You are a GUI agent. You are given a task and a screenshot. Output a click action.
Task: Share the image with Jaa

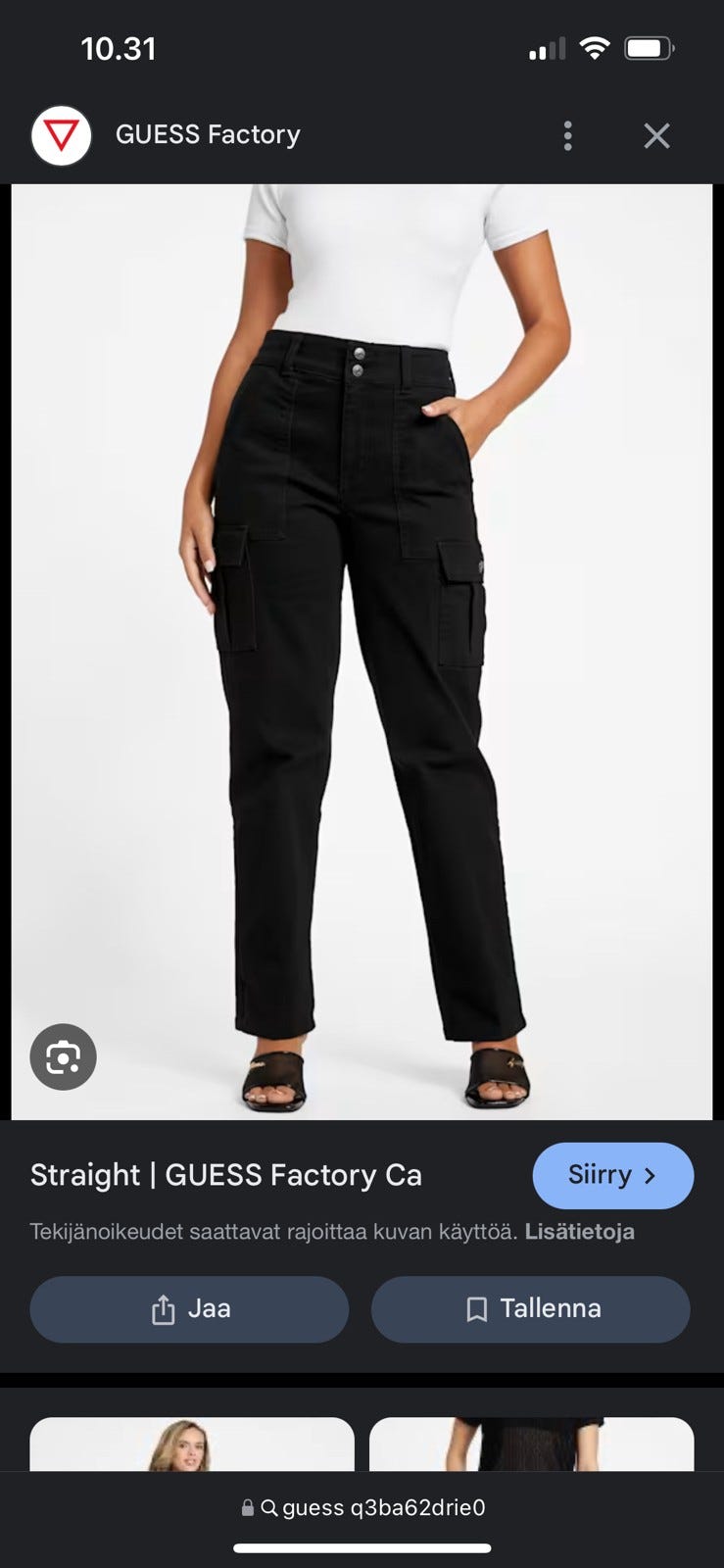click(189, 1308)
